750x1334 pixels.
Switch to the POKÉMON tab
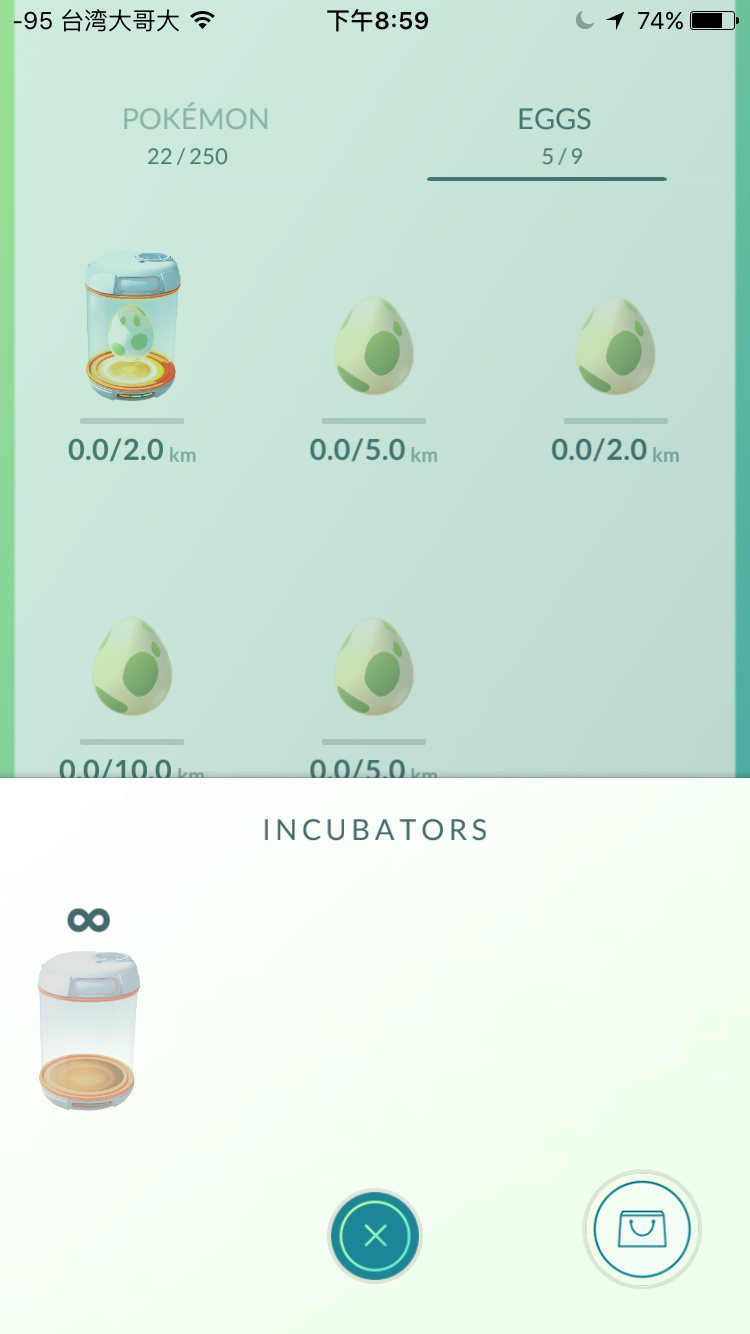(195, 134)
